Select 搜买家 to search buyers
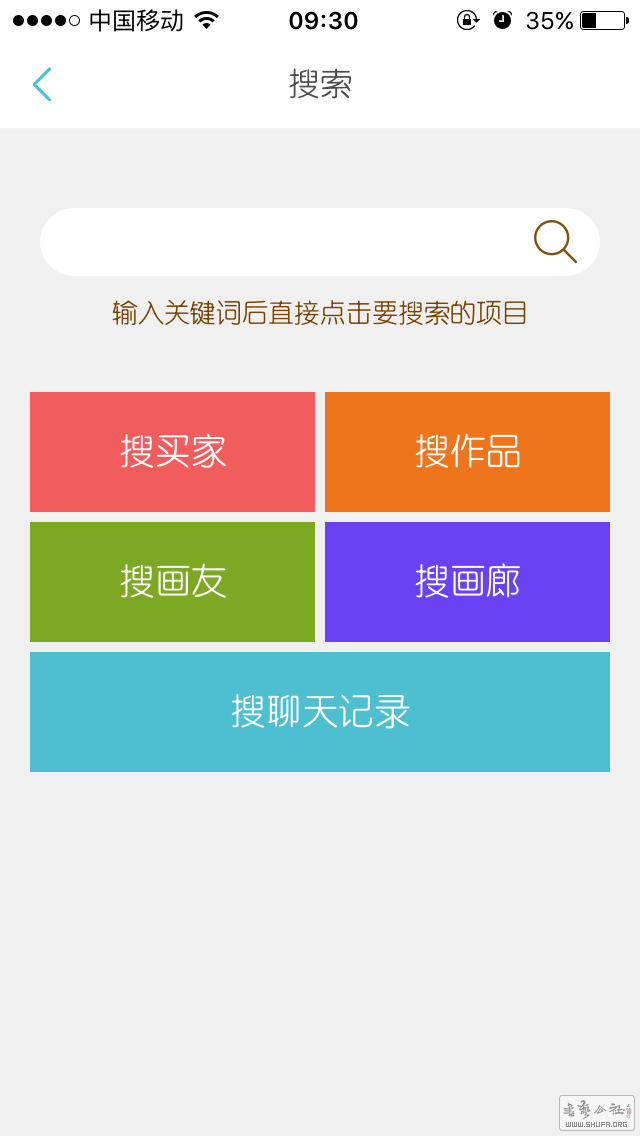Viewport: 640px width, 1136px height. pyautogui.click(x=172, y=452)
